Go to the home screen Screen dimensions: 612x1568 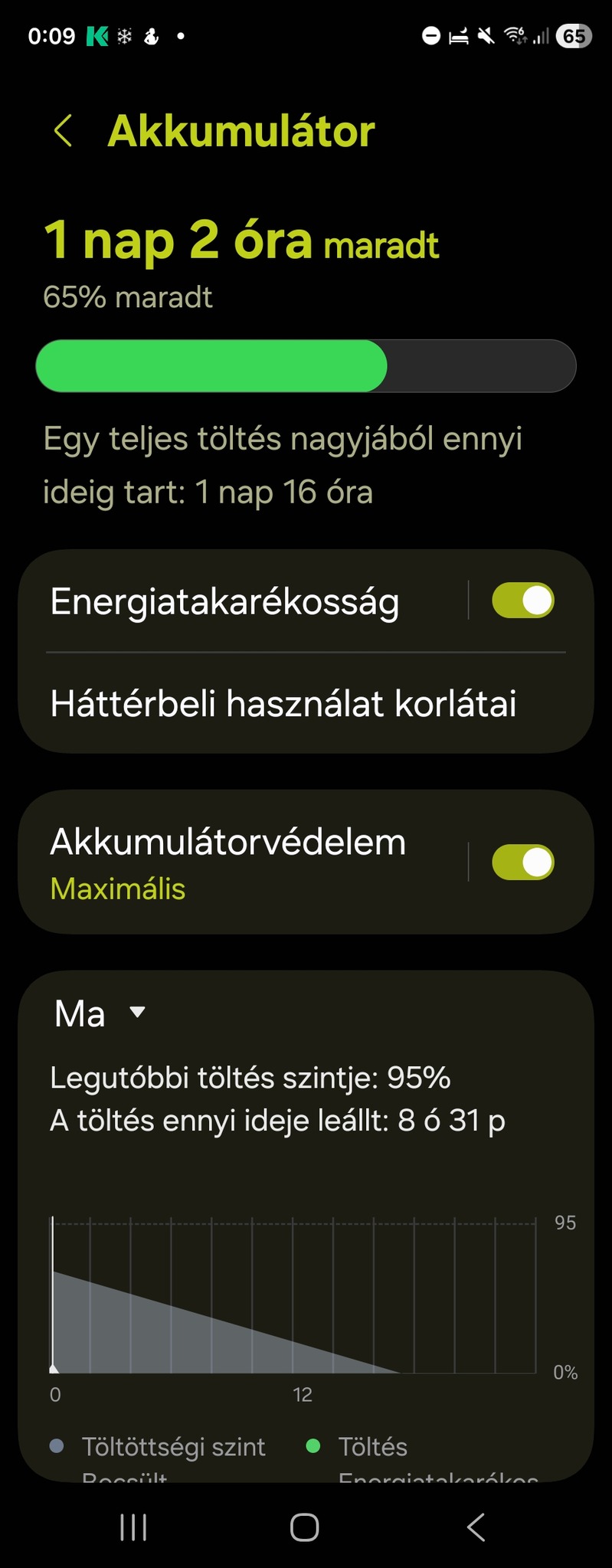pos(305,1527)
